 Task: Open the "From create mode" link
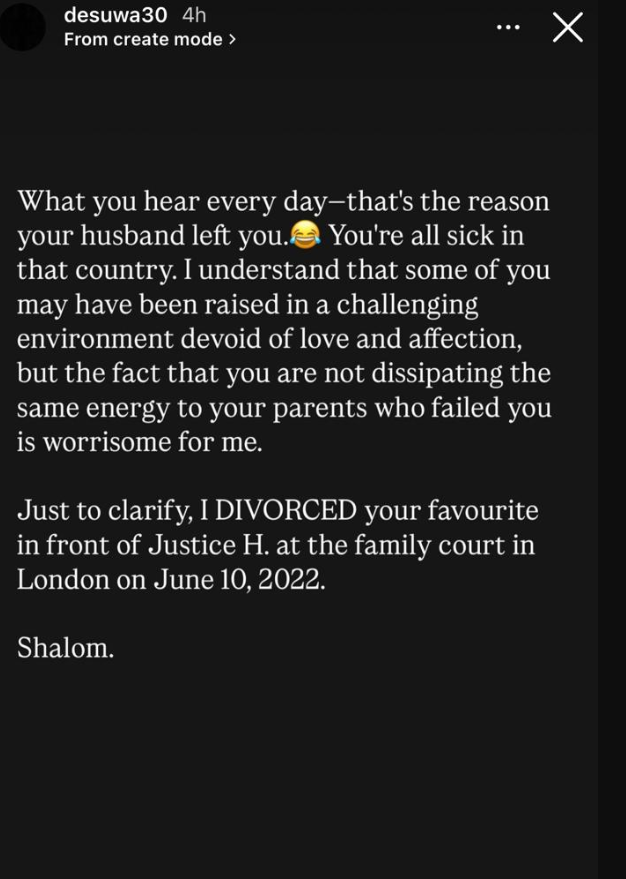(x=150, y=40)
